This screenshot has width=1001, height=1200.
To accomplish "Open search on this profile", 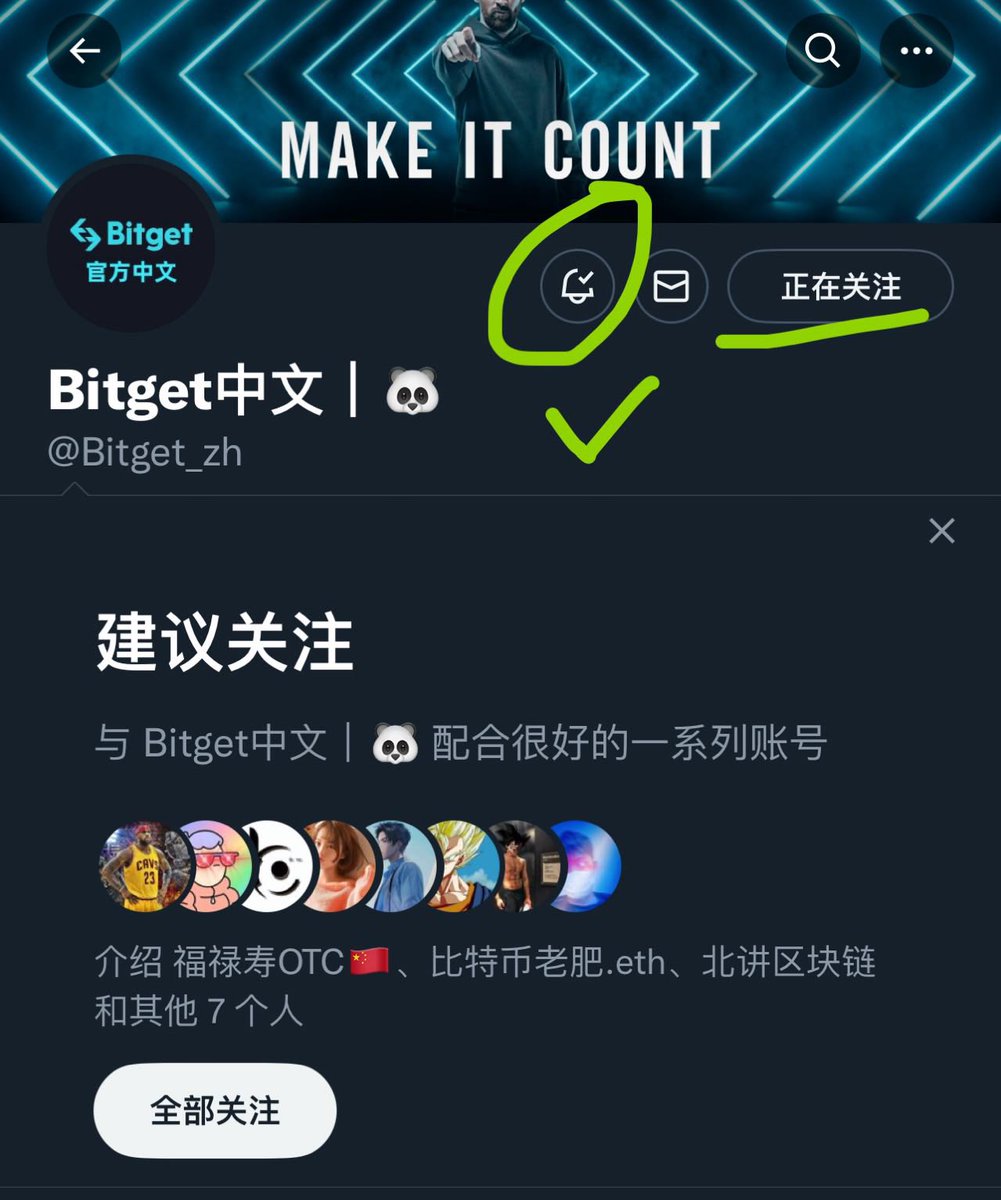I will pyautogui.click(x=822, y=51).
